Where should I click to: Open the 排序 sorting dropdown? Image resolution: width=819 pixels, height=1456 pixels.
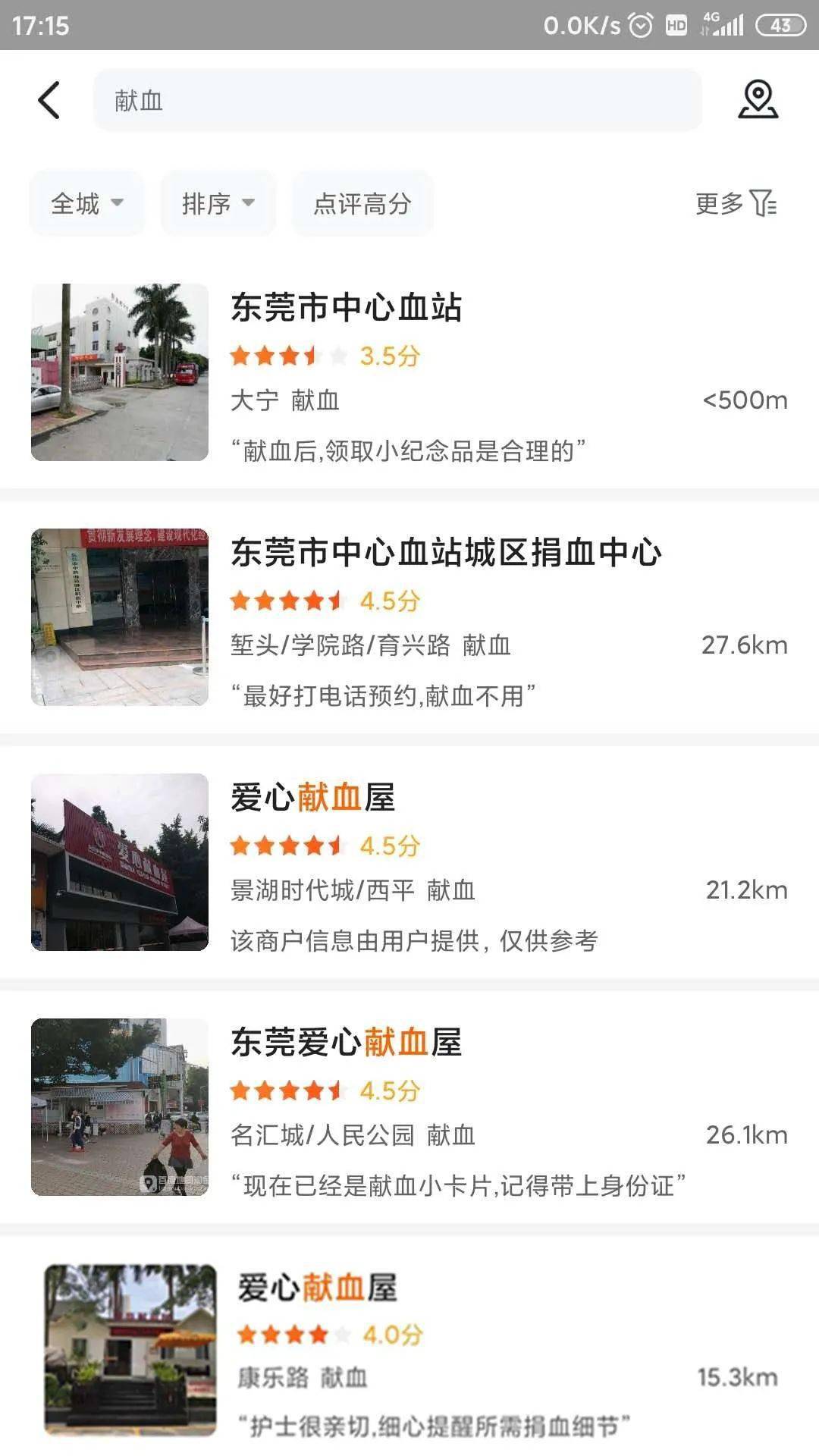point(218,203)
